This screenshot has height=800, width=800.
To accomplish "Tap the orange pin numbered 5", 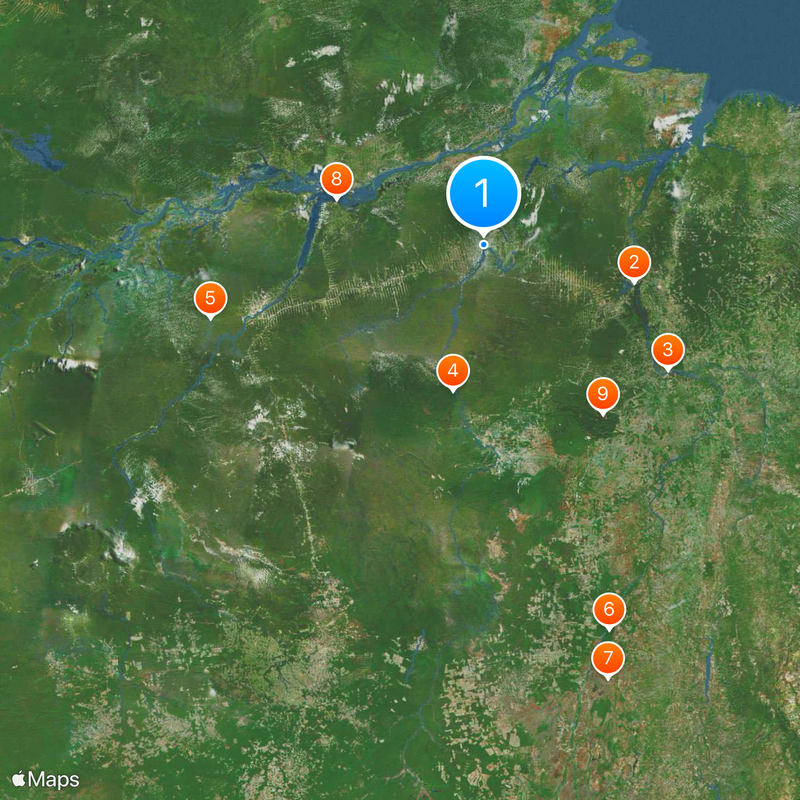I will click(x=210, y=298).
